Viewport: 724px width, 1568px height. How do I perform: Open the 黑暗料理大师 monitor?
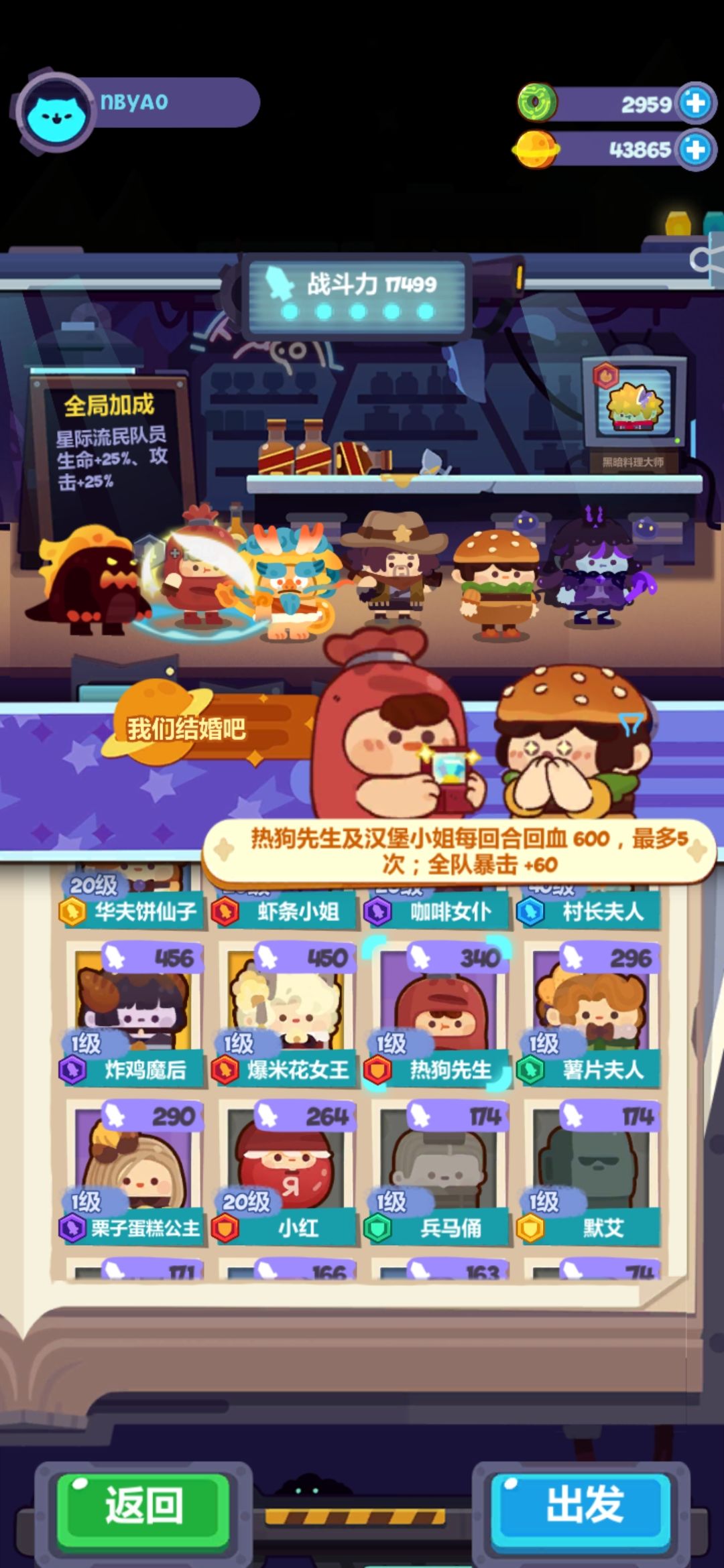click(633, 409)
